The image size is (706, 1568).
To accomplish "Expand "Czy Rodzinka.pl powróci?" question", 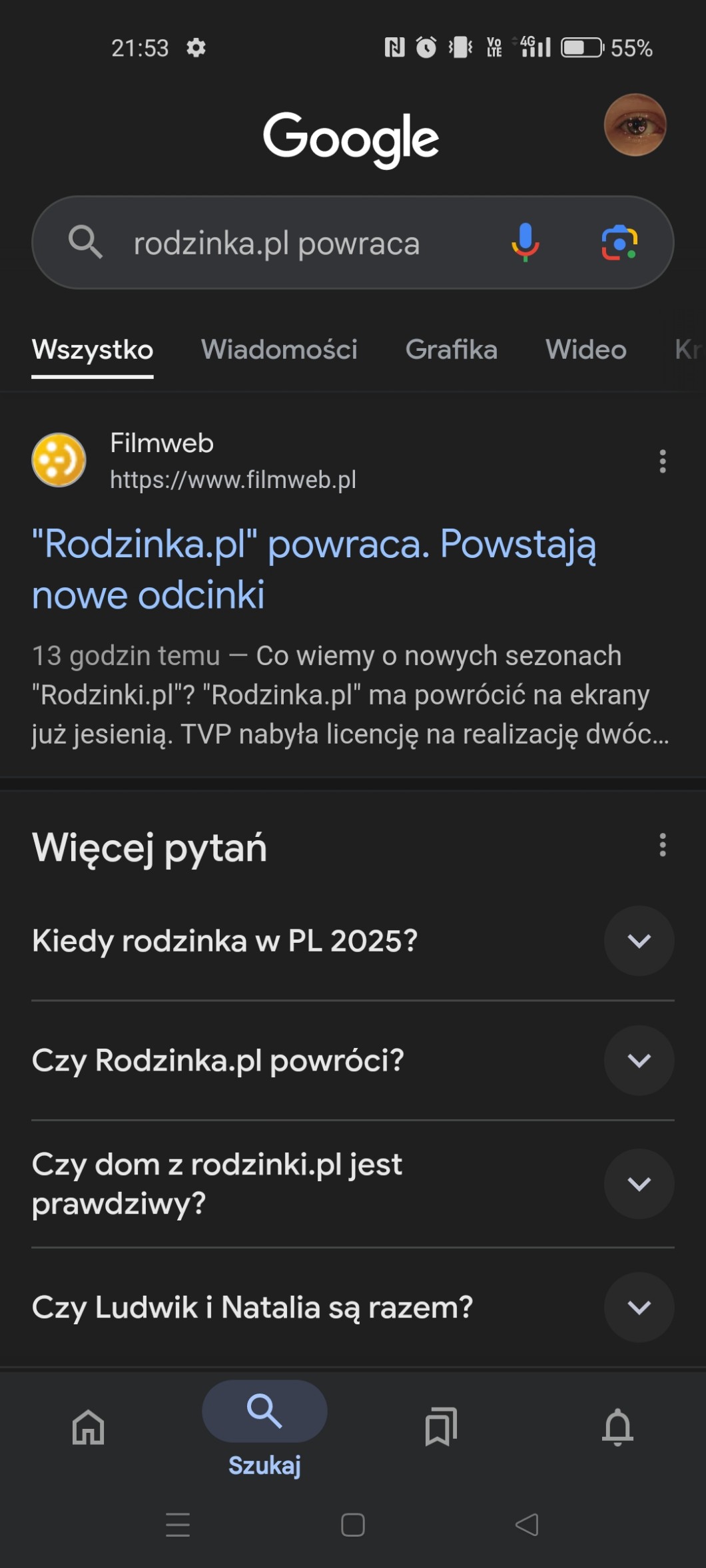I will [x=639, y=1060].
